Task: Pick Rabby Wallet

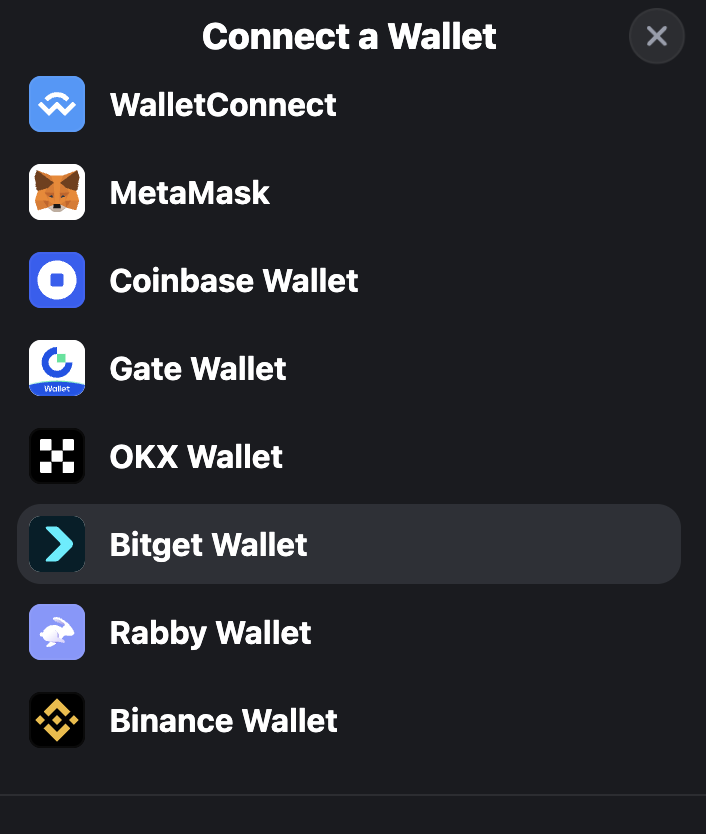Action: coord(210,632)
